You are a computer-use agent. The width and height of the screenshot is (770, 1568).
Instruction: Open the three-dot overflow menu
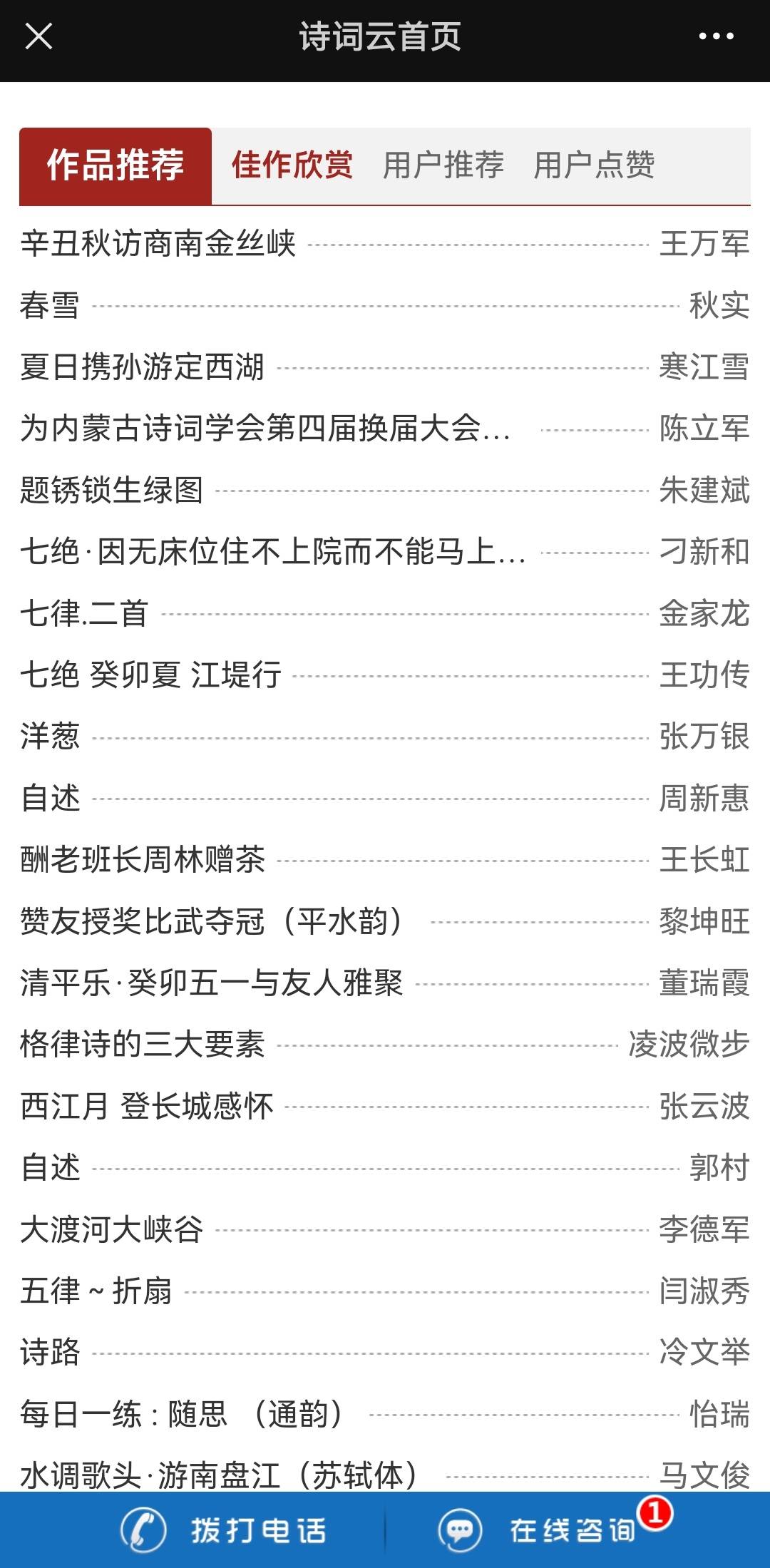click(x=716, y=36)
